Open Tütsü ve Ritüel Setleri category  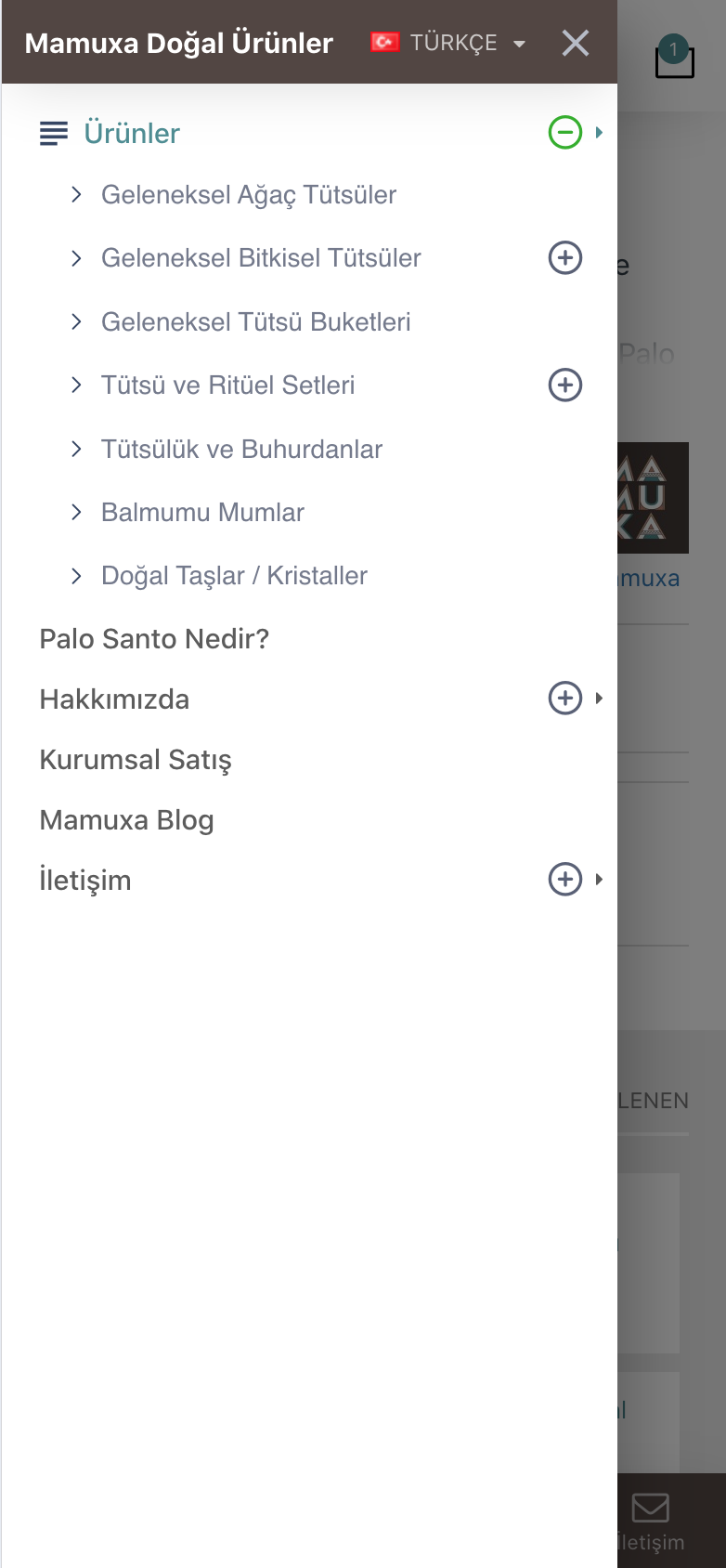click(x=227, y=385)
